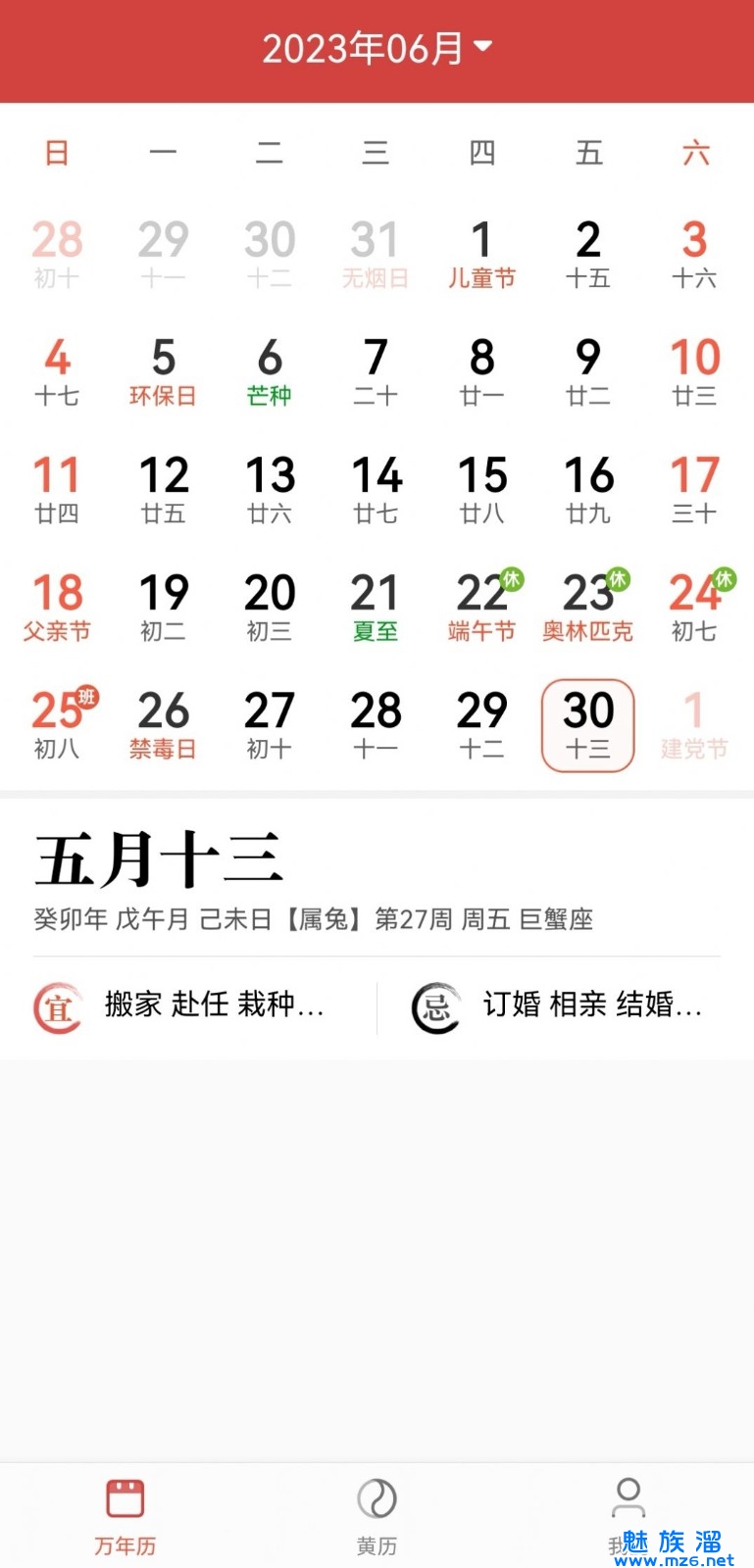This screenshot has width=754, height=1568.
Task: Select June 15 廿八
Action: (481, 489)
